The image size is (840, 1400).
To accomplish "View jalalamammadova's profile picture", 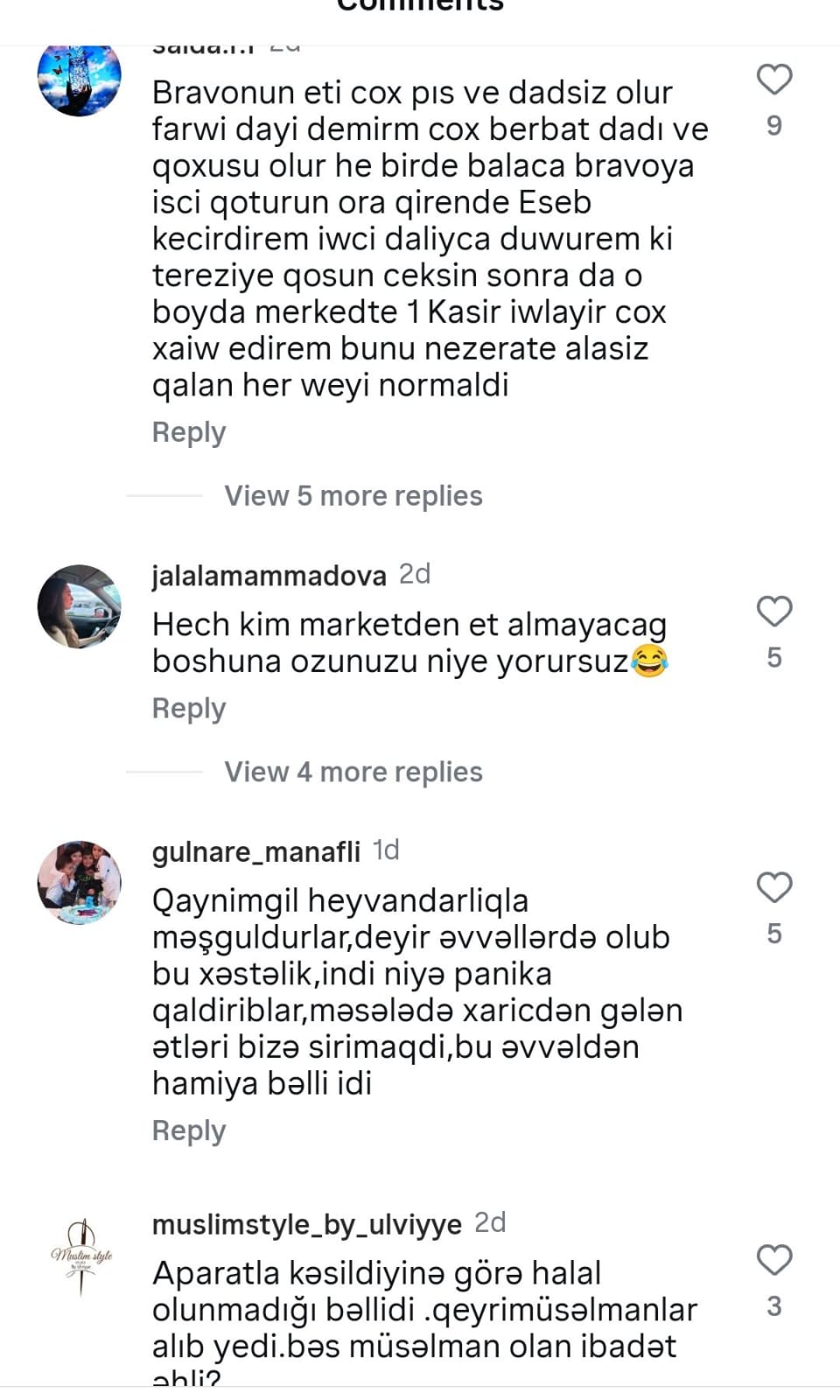I will click(80, 606).
